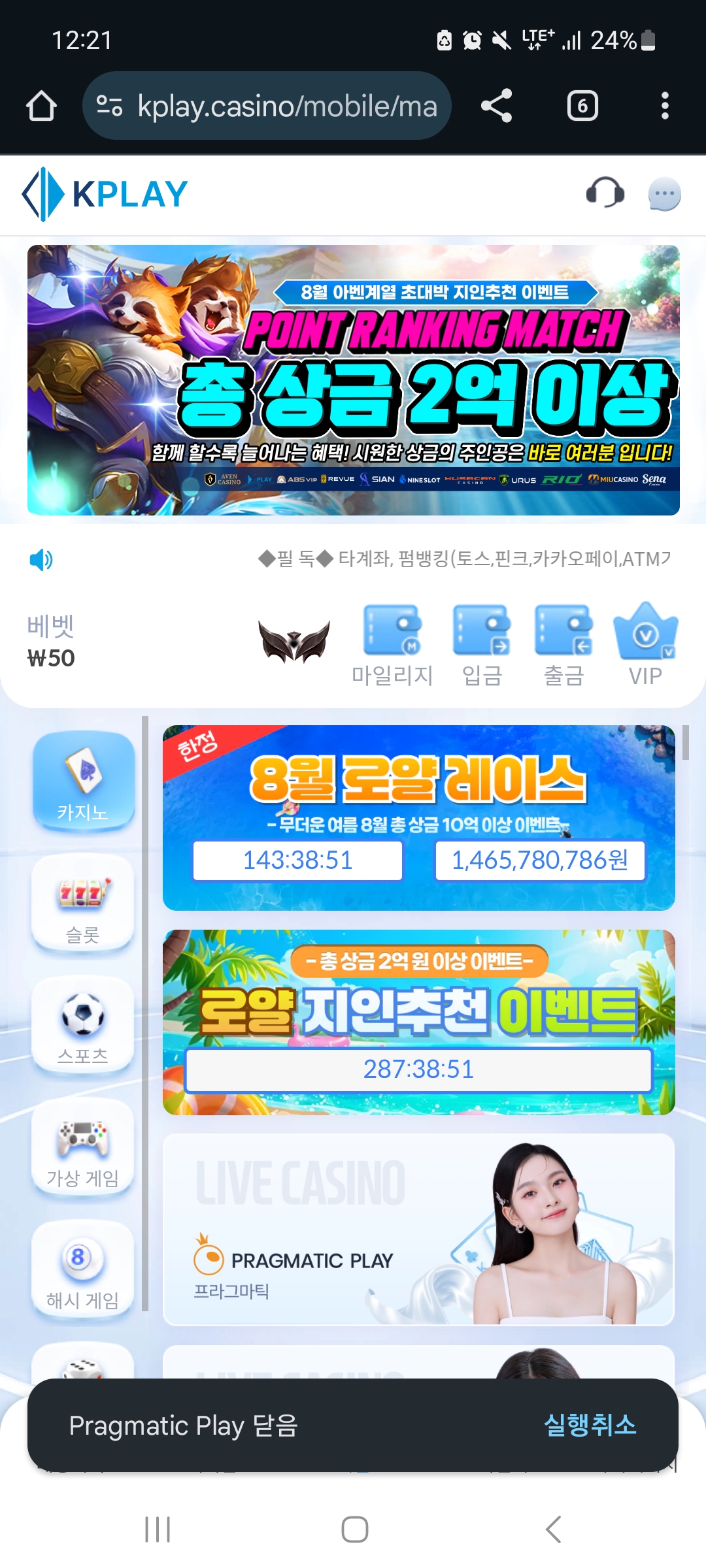Open Pragmatic Play live casino card
706x1568 pixels.
(x=418, y=1230)
